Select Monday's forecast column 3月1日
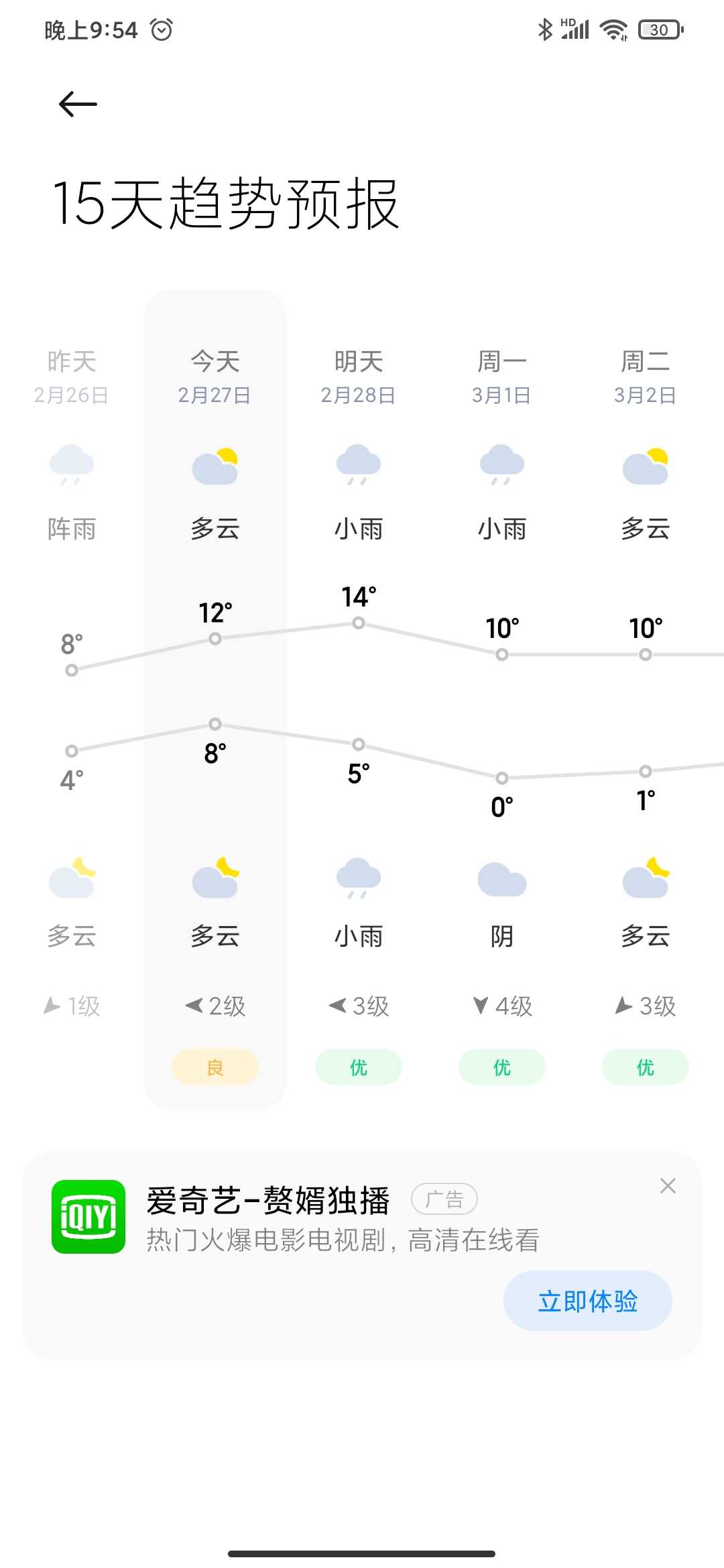724x1568 pixels. click(502, 700)
